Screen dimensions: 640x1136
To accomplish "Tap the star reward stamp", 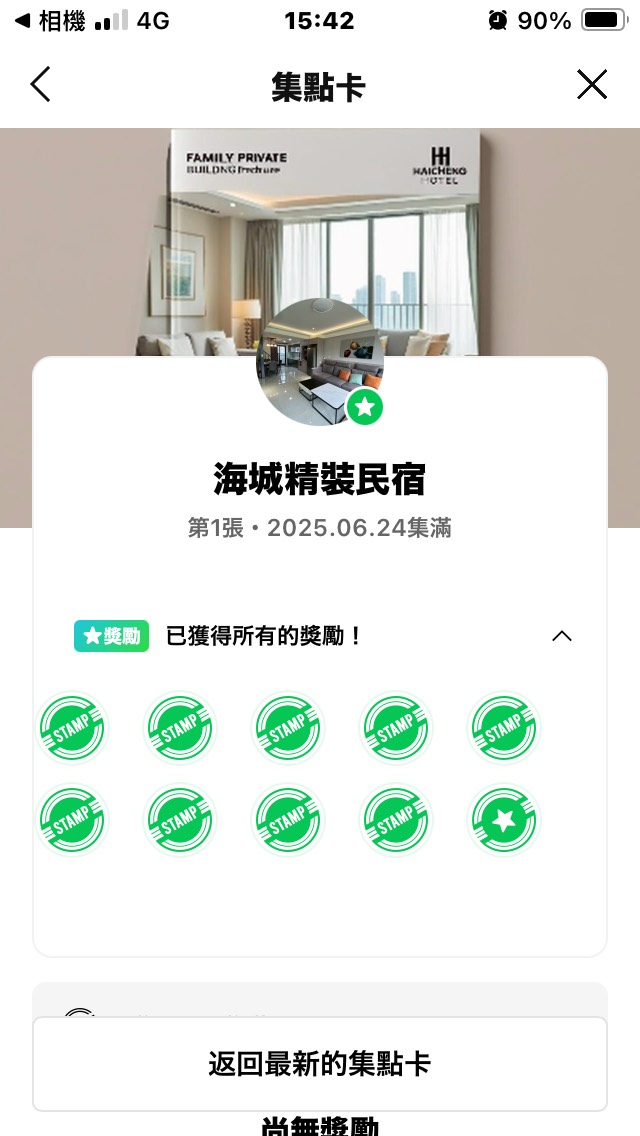I will pos(504,820).
